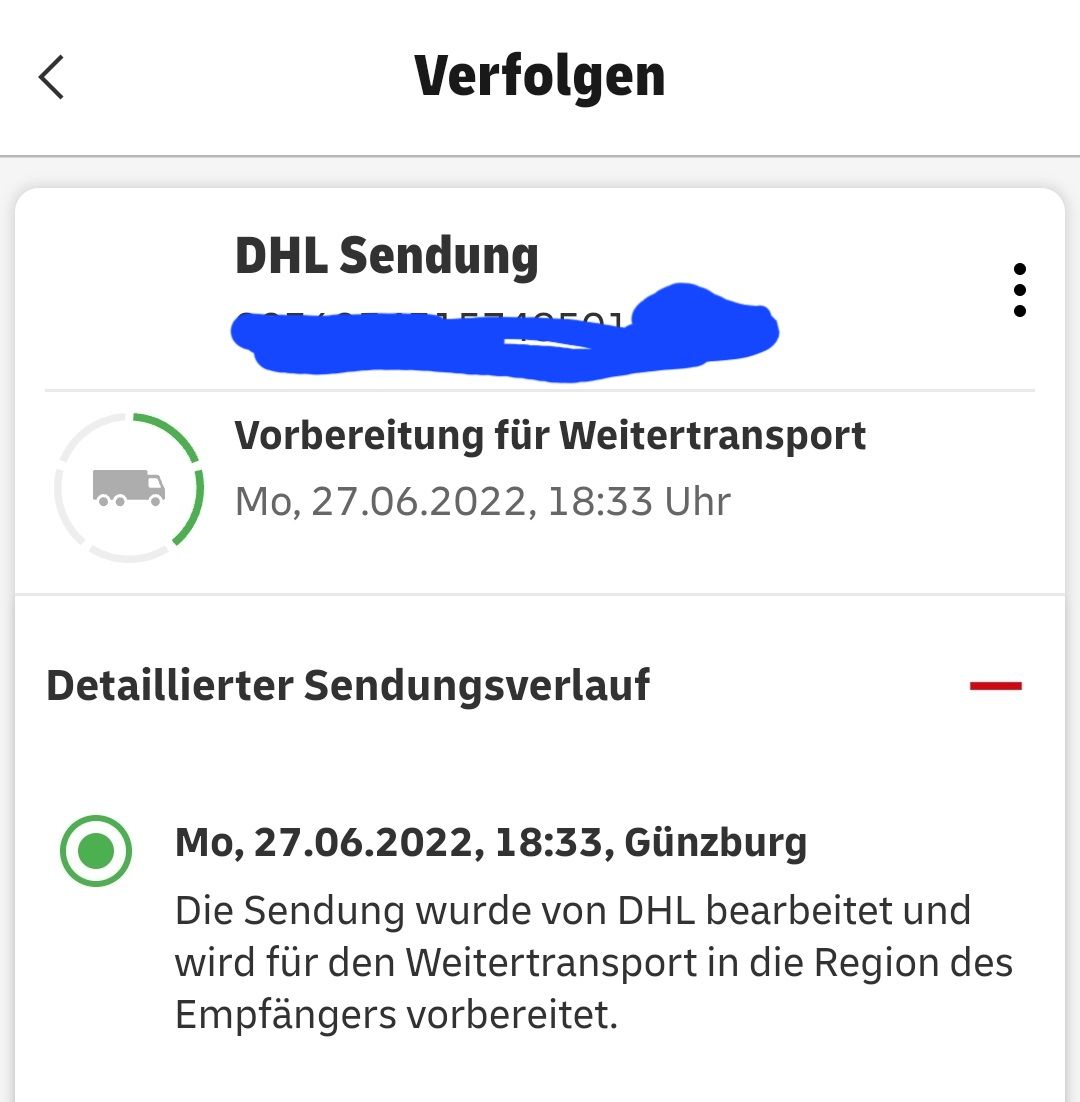Collapse the Detaillierter Sendungsverlauf section
Viewport: 1080px width, 1102px height.
(995, 686)
